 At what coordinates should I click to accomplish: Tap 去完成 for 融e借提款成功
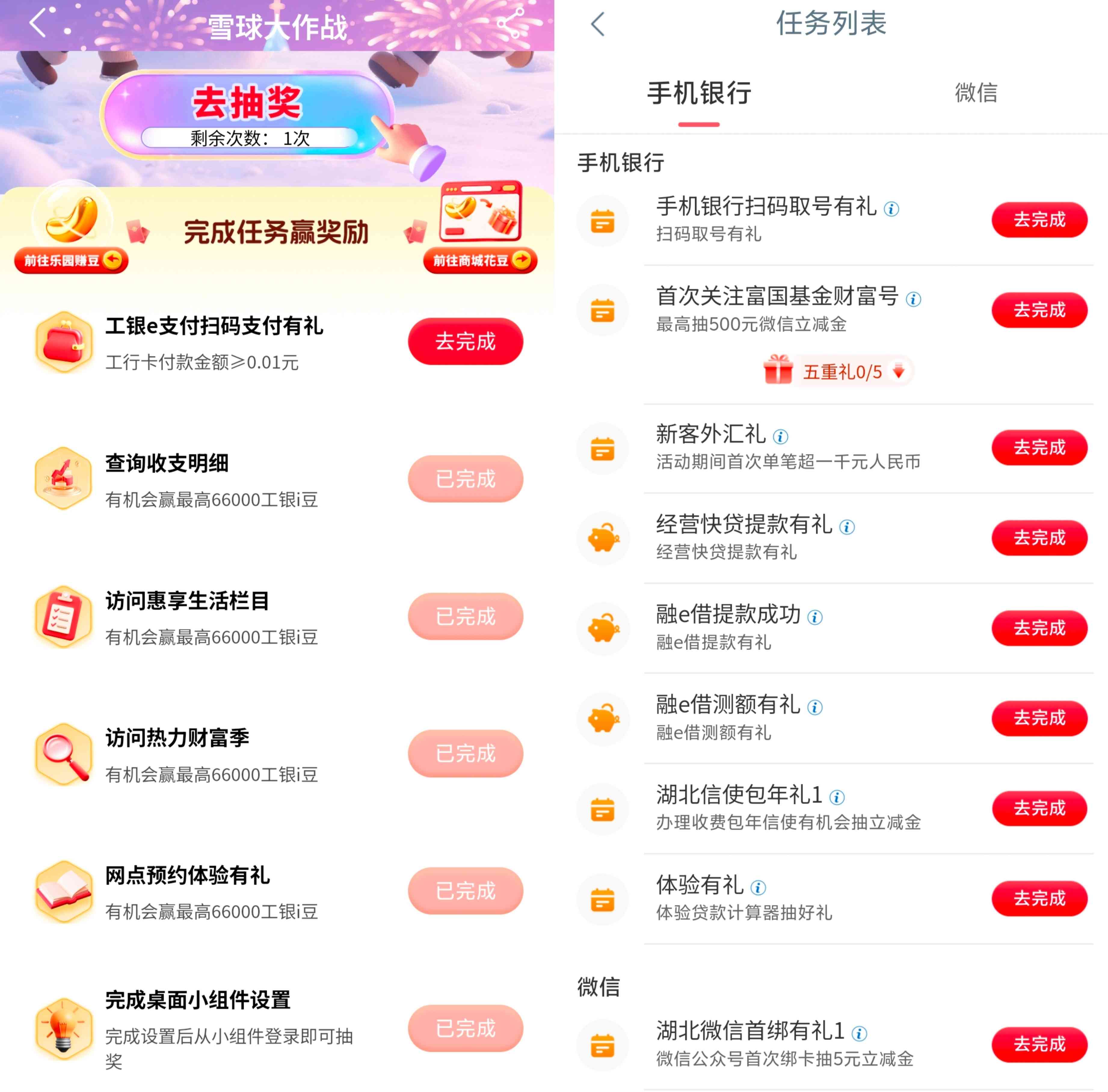[x=1039, y=628]
